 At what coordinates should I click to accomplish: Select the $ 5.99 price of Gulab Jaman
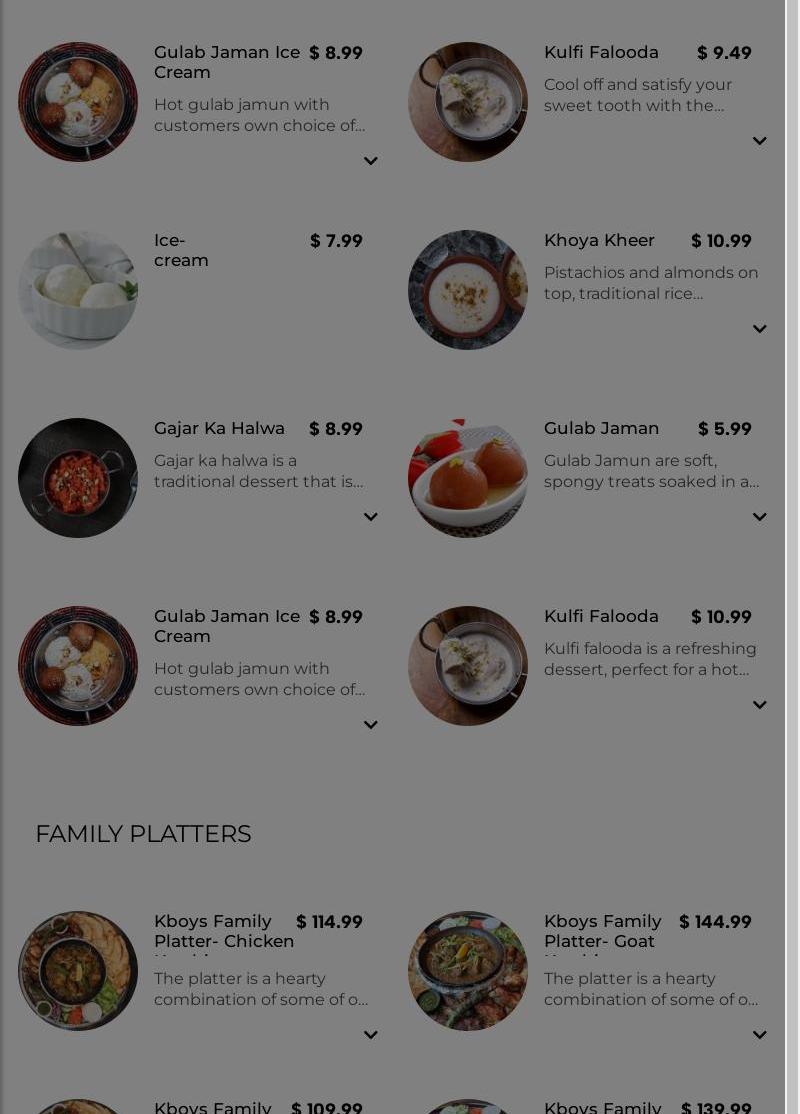coord(725,428)
